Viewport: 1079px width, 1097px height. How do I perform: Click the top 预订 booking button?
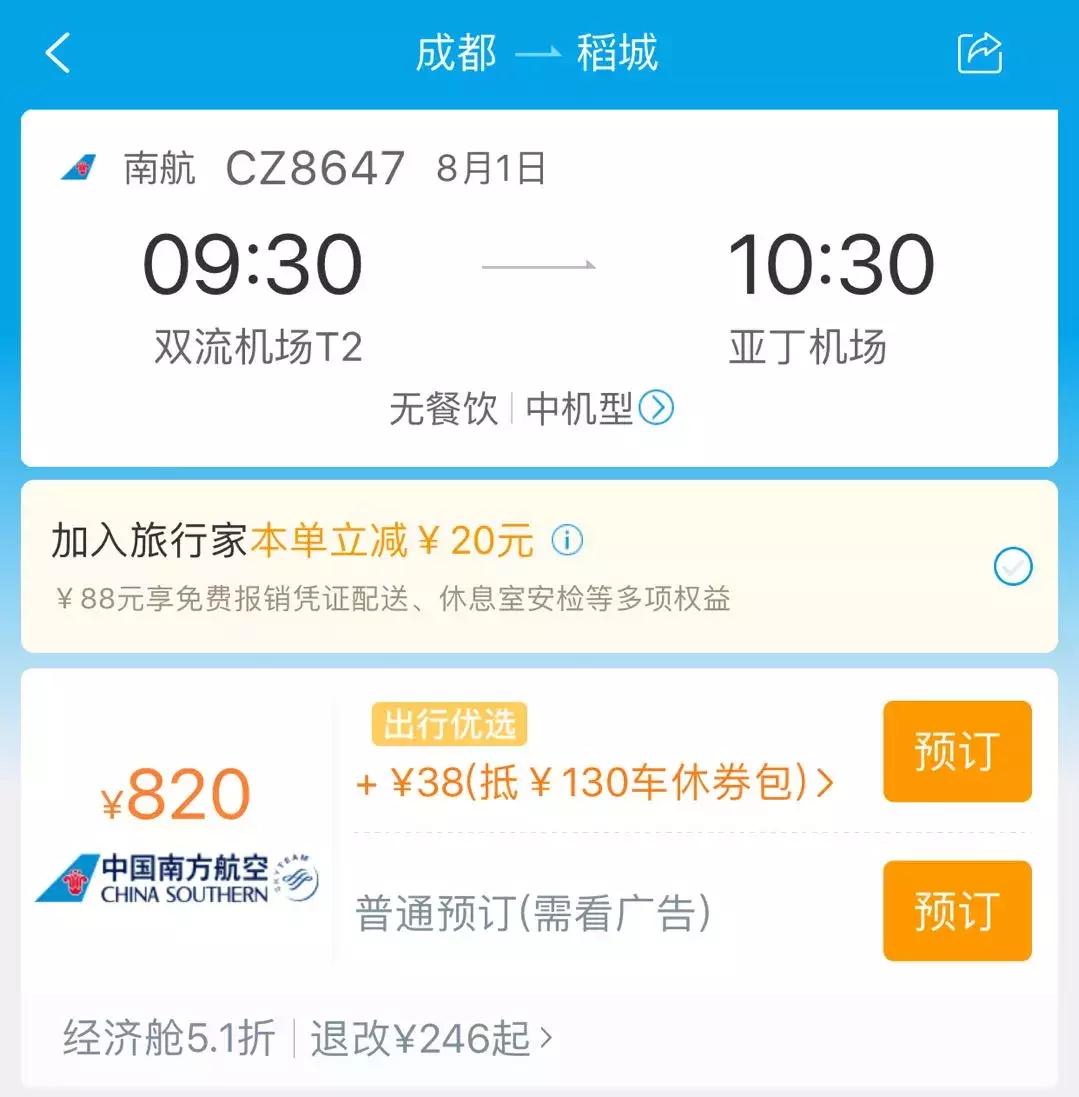pos(956,752)
